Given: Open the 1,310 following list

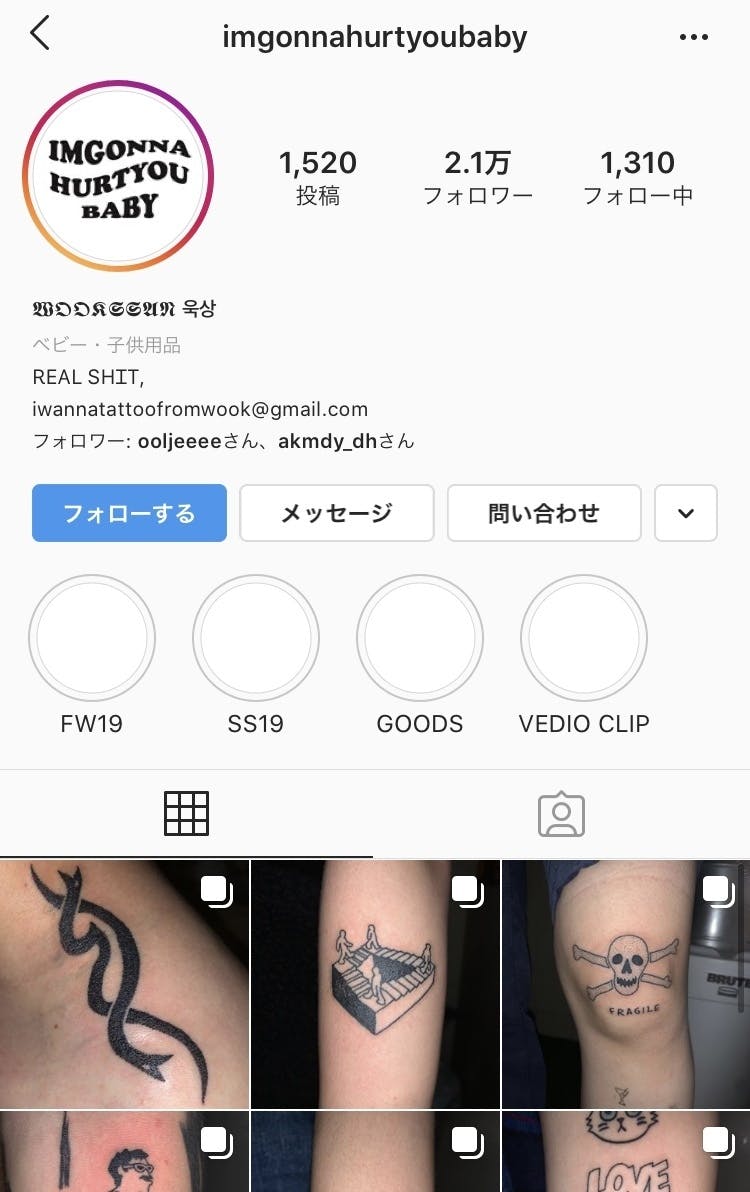Looking at the screenshot, I should pos(637,177).
